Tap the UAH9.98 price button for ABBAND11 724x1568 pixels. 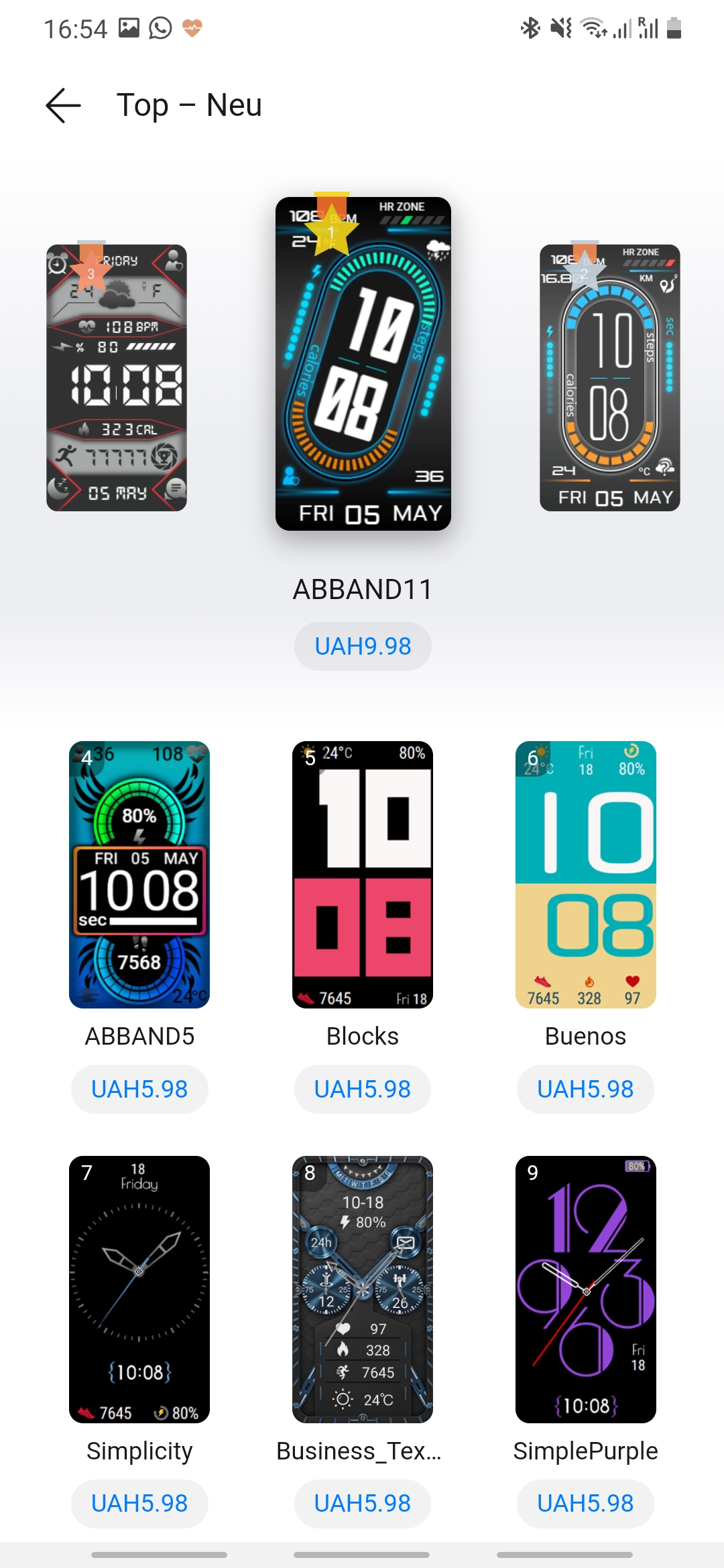pos(363,646)
